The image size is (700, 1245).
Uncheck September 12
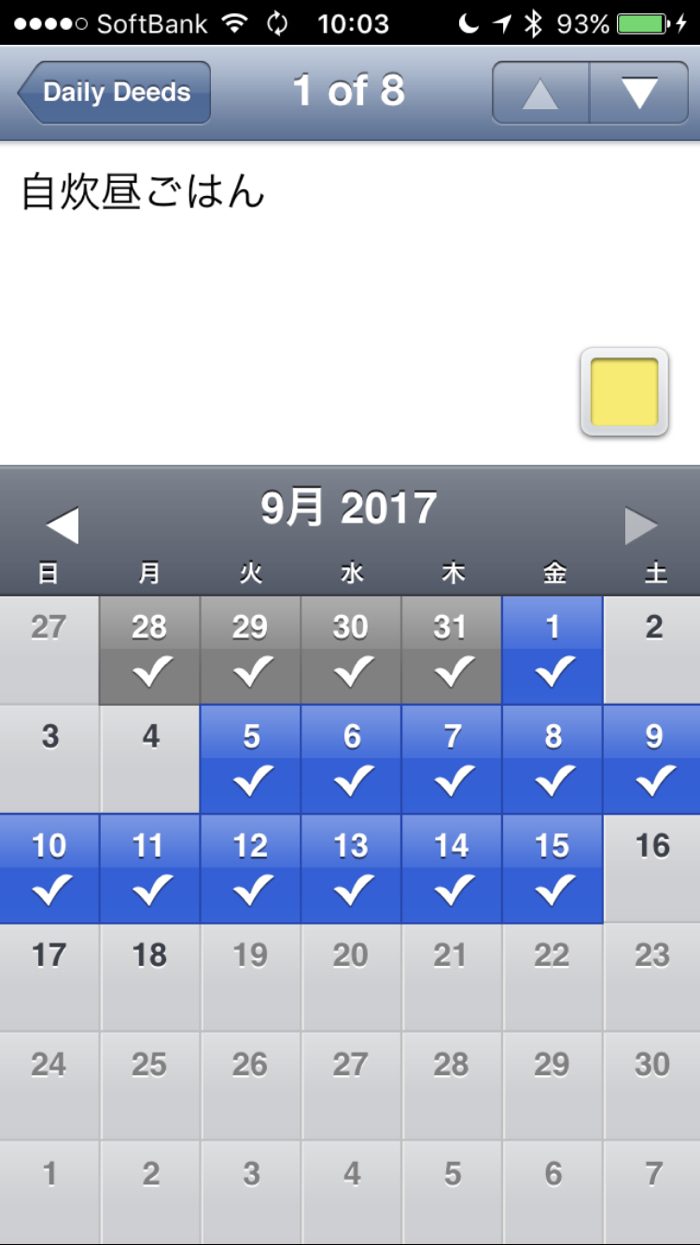[251, 868]
